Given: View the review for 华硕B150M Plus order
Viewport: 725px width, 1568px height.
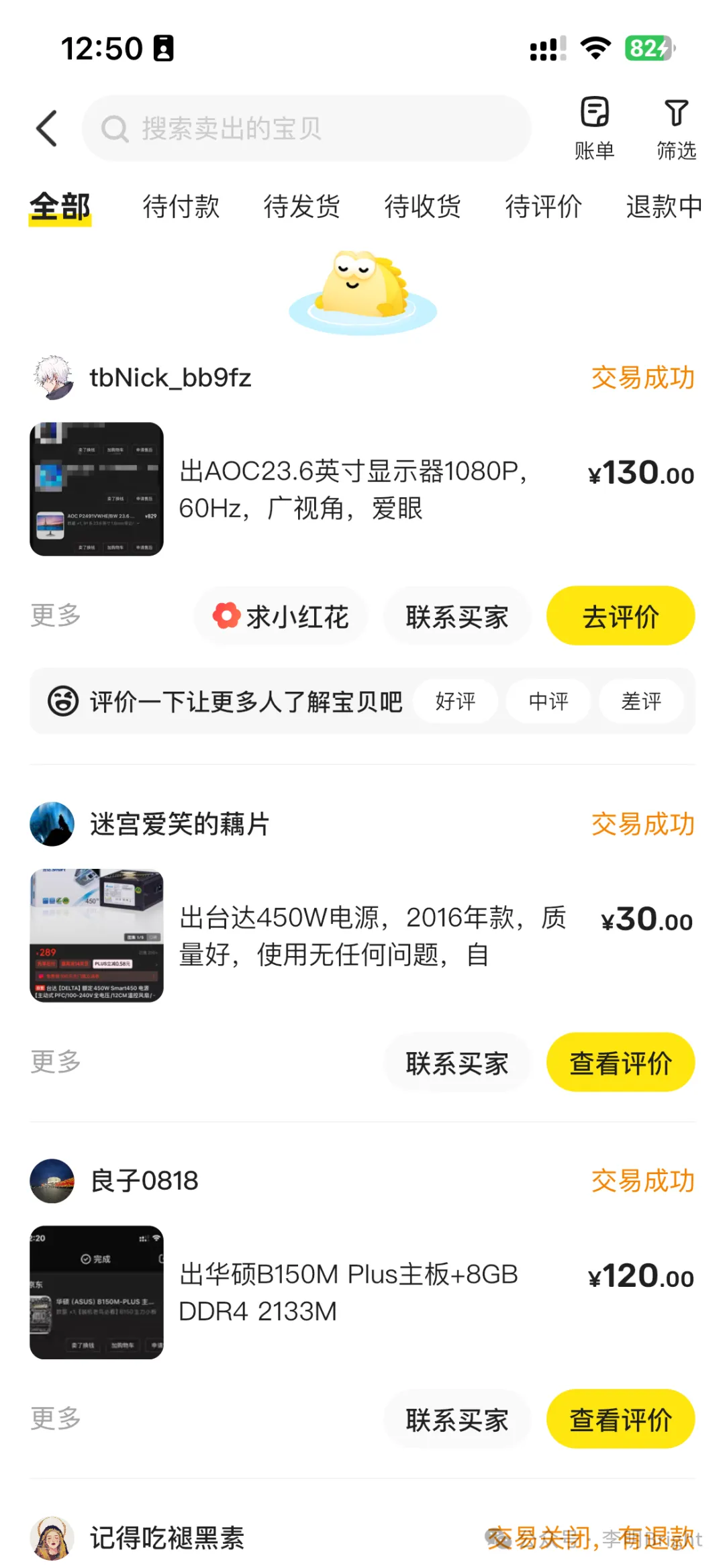Looking at the screenshot, I should (620, 1420).
